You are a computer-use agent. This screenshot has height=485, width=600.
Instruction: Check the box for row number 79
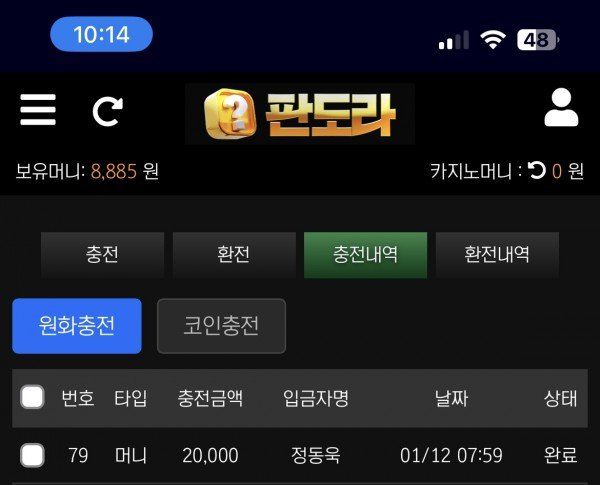[x=33, y=456]
